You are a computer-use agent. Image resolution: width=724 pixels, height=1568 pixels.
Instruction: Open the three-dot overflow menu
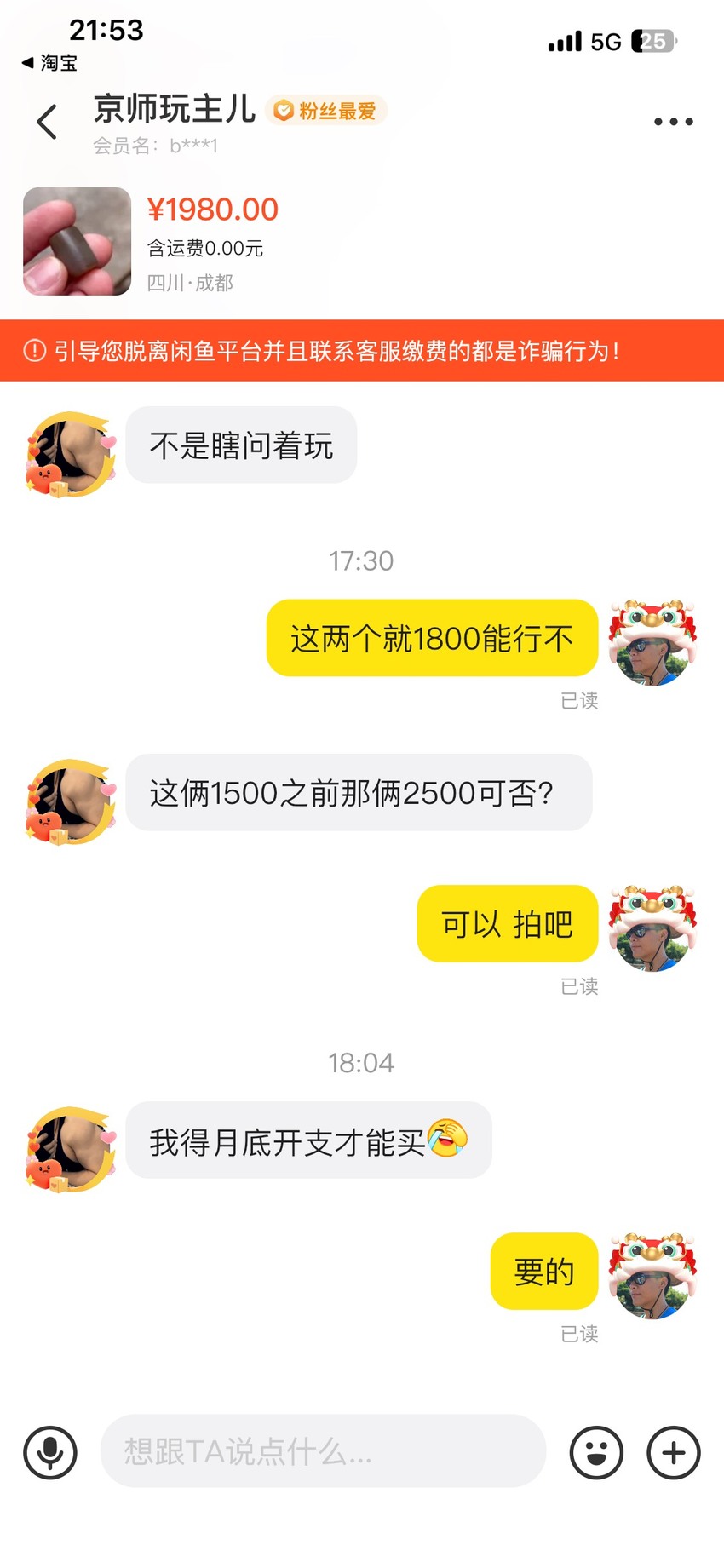[x=673, y=122]
